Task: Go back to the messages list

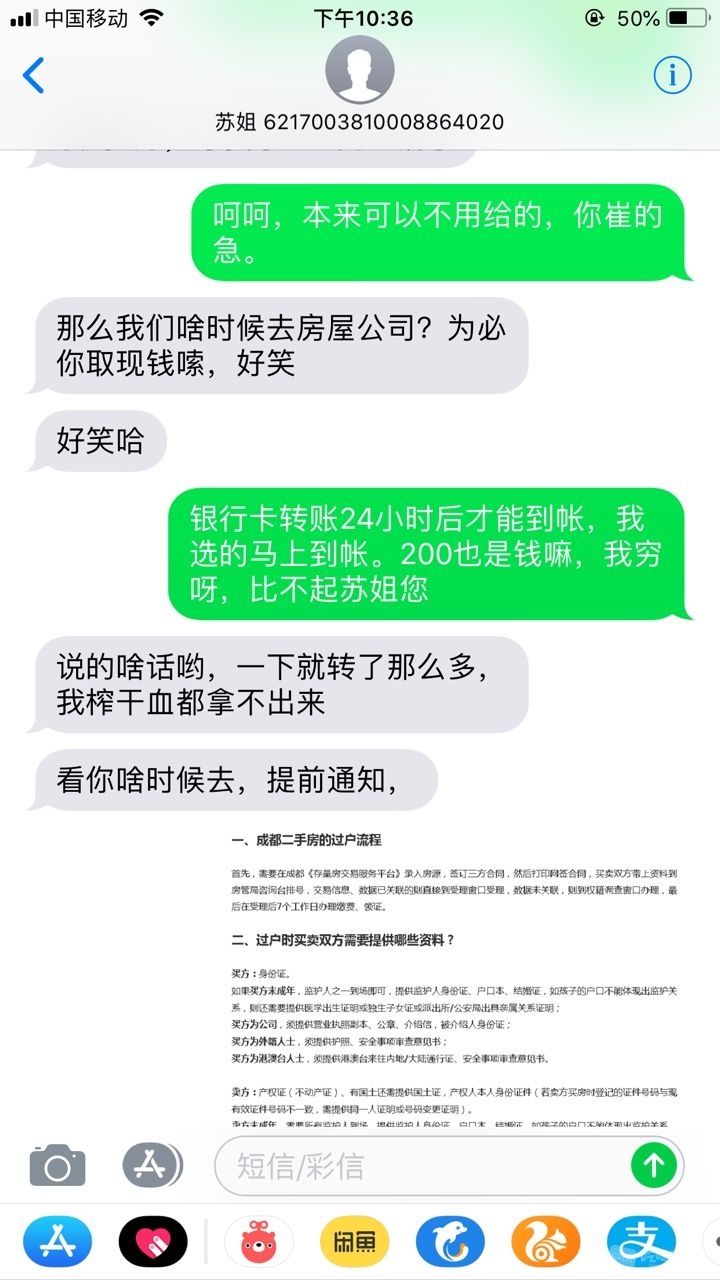Action: coord(34,75)
